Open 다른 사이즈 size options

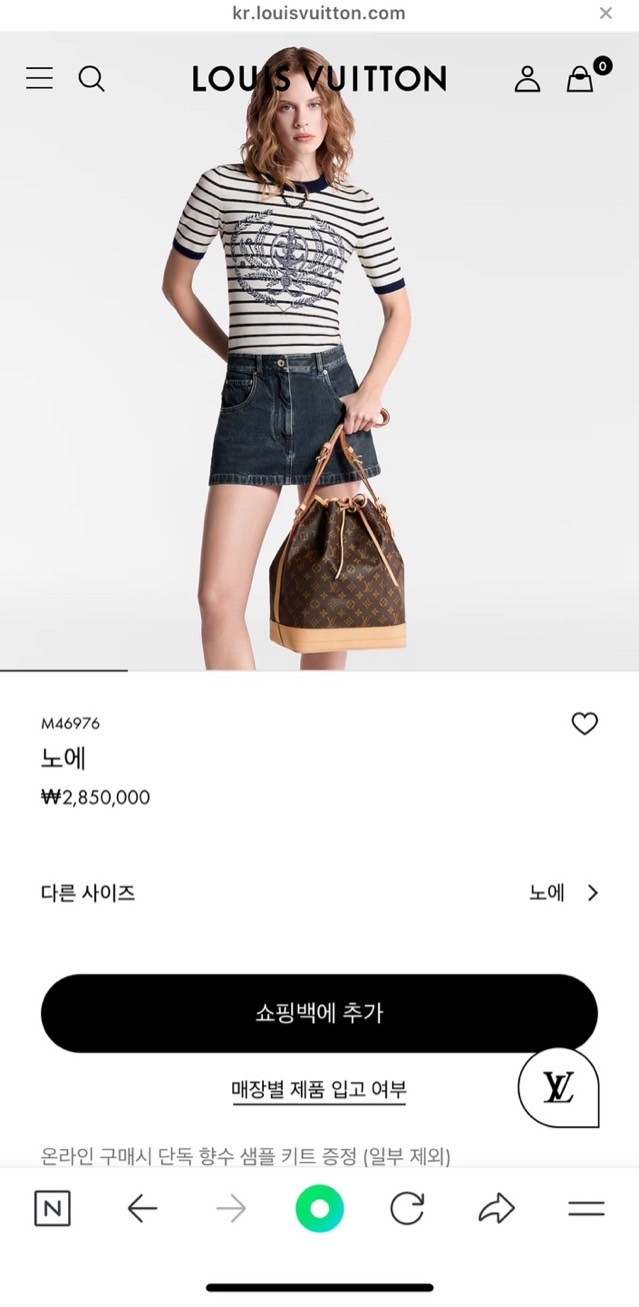click(x=319, y=893)
